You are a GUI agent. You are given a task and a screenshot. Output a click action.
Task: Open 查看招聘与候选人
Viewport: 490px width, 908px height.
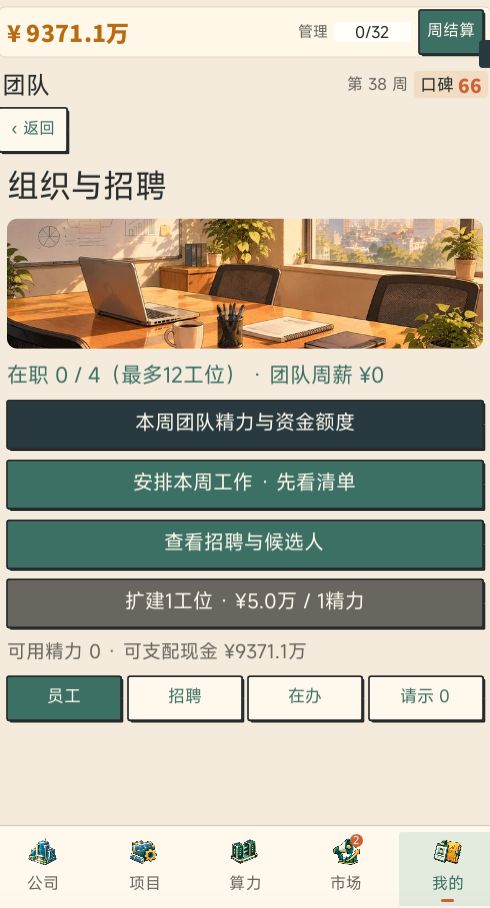pos(245,544)
